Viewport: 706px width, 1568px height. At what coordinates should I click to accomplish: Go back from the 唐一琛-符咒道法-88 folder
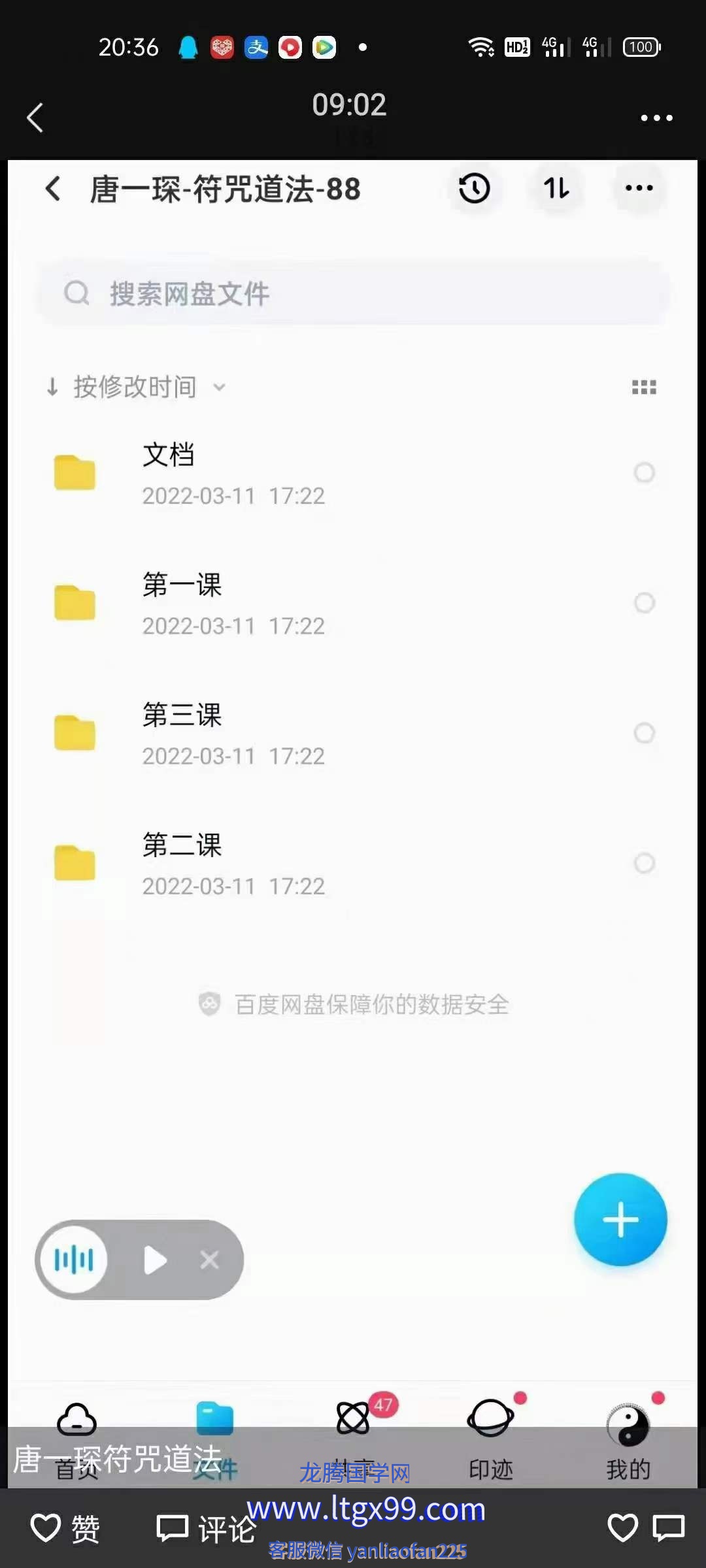tap(54, 189)
